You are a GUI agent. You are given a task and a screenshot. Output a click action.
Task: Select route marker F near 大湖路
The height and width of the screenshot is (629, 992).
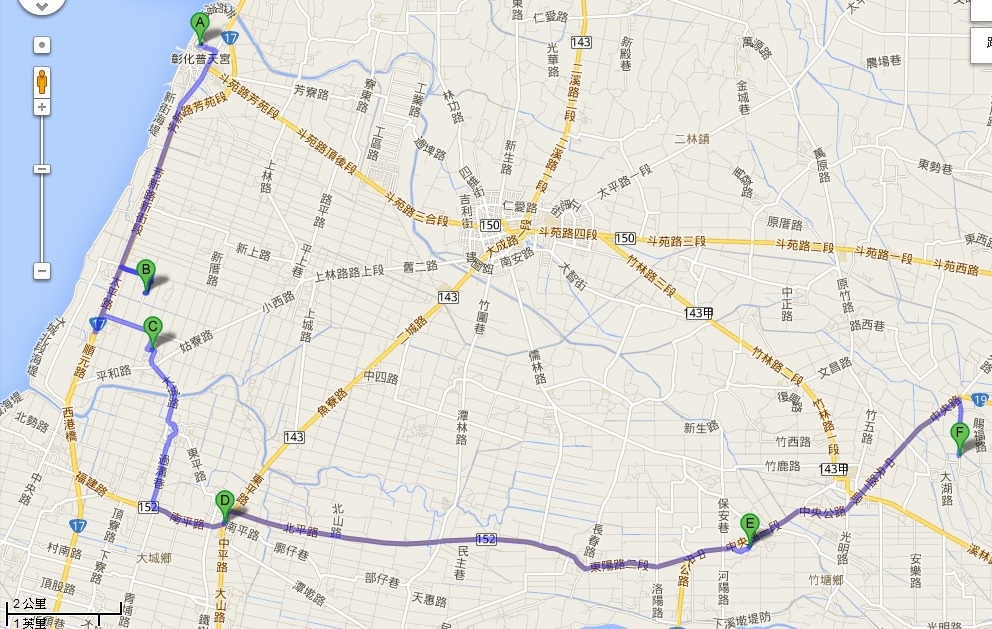click(960, 436)
